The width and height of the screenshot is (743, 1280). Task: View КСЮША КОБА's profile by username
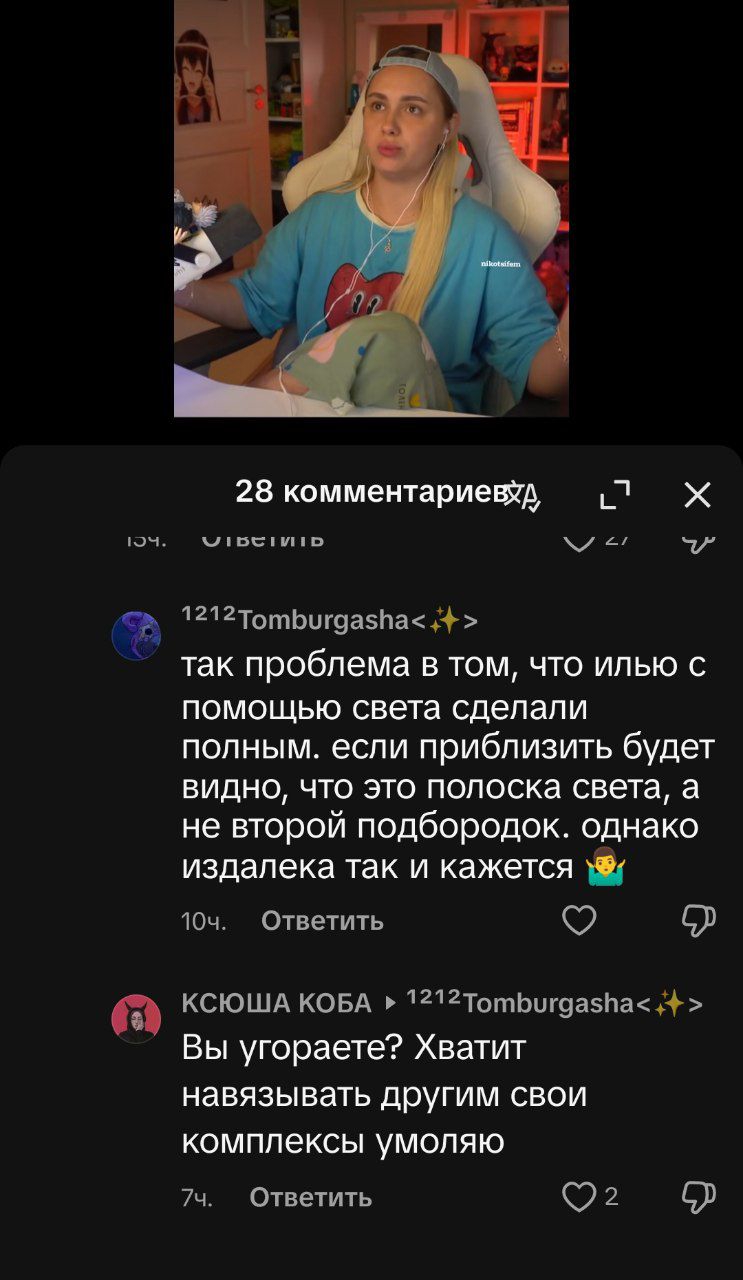click(276, 1003)
